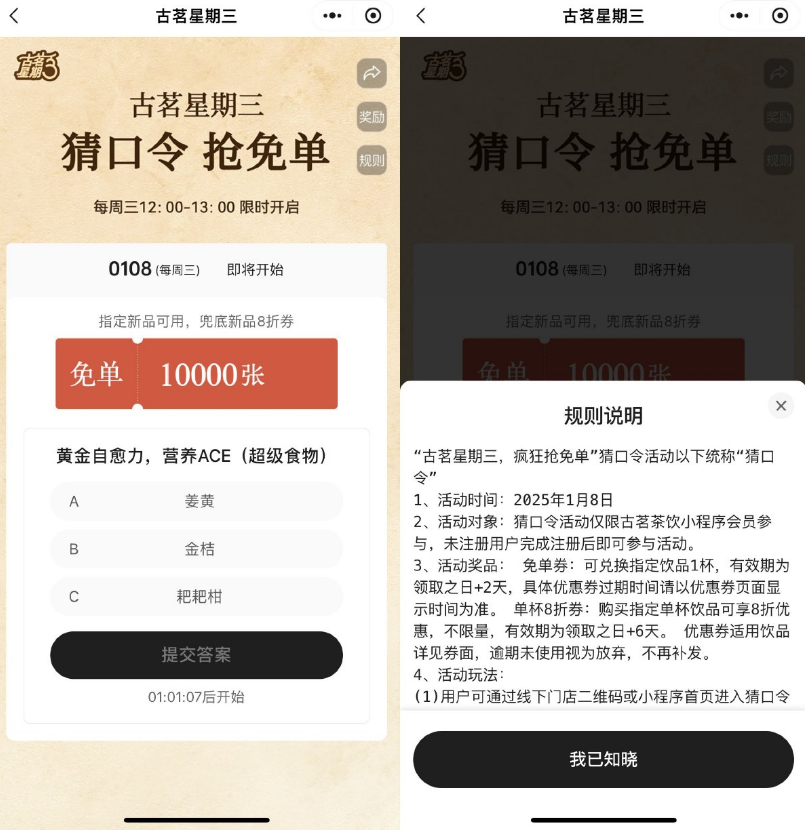Tap the 提交答案 submit button

(196, 655)
